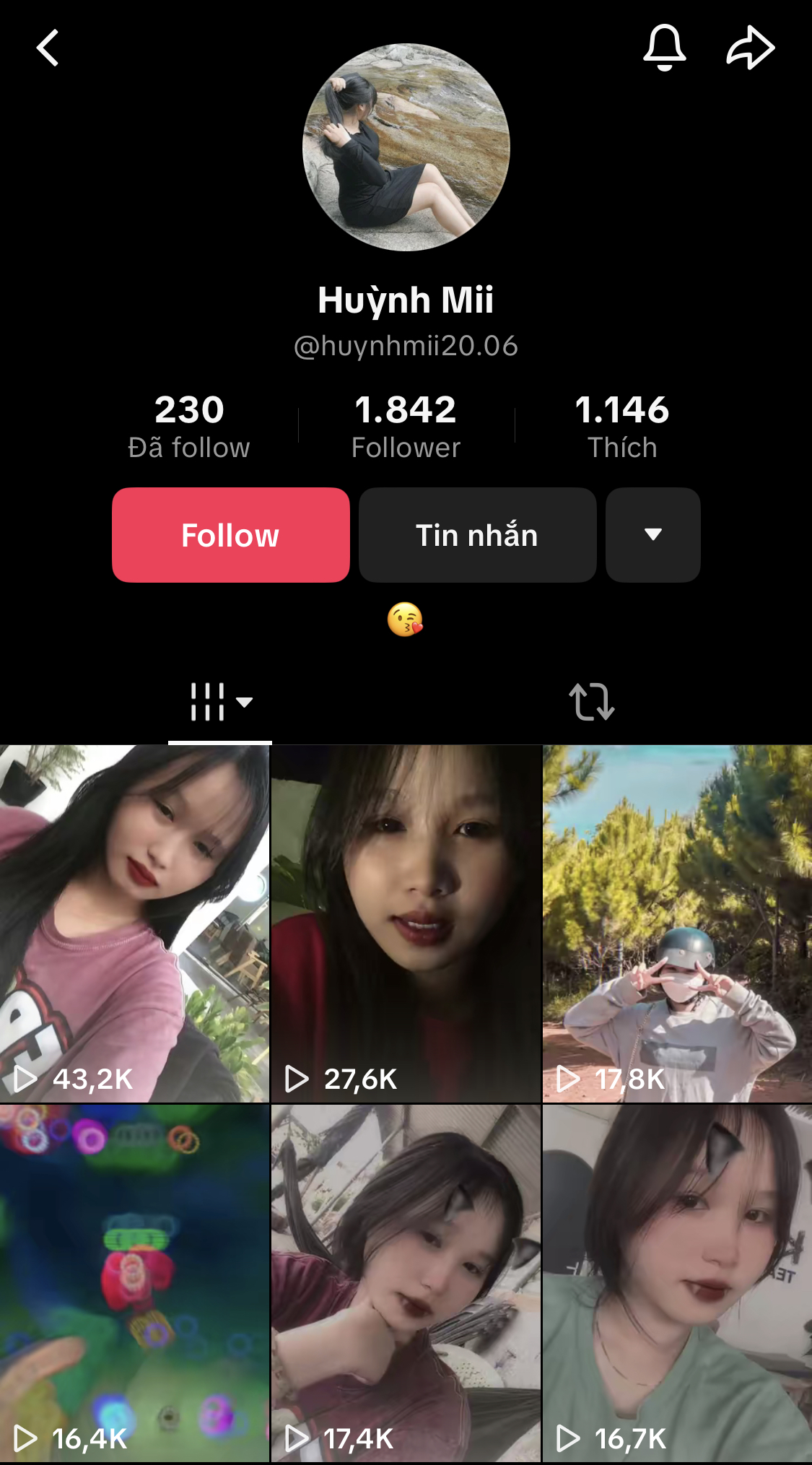Viewport: 812px width, 1465px height.
Task: Play the video with 17,4K views
Action: pos(406,1282)
